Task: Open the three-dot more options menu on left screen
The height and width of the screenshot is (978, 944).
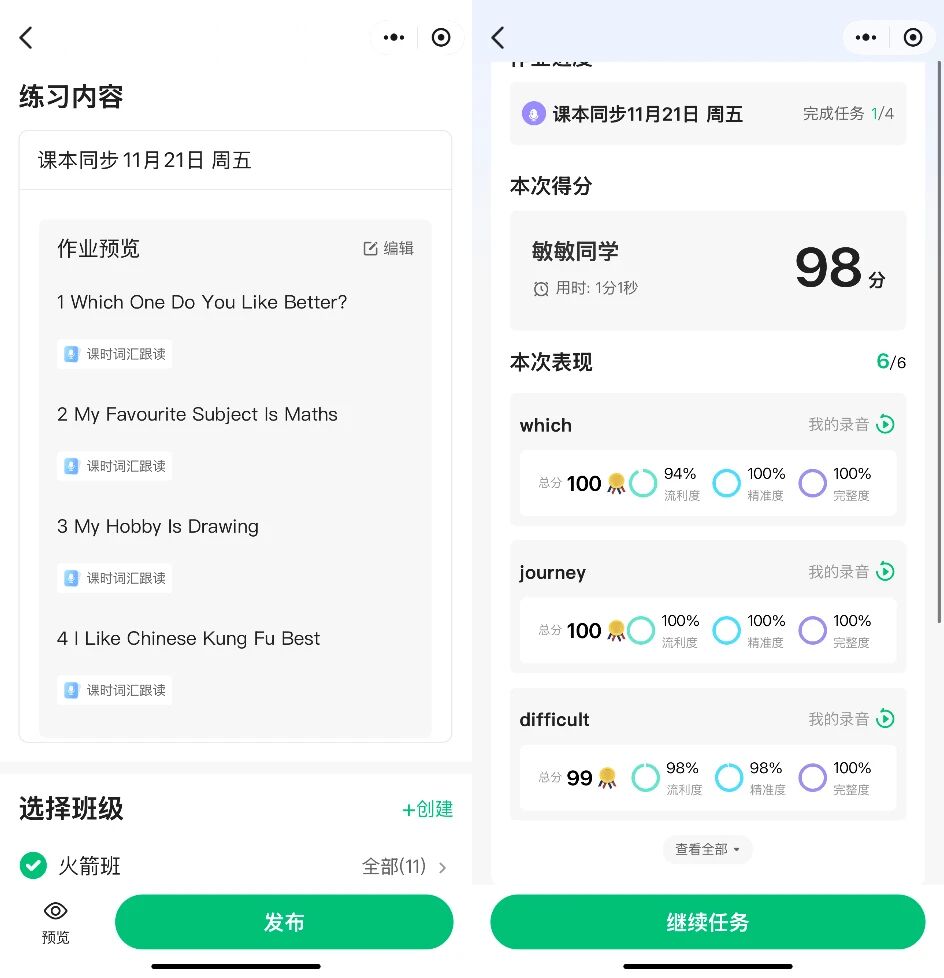Action: tap(393, 37)
